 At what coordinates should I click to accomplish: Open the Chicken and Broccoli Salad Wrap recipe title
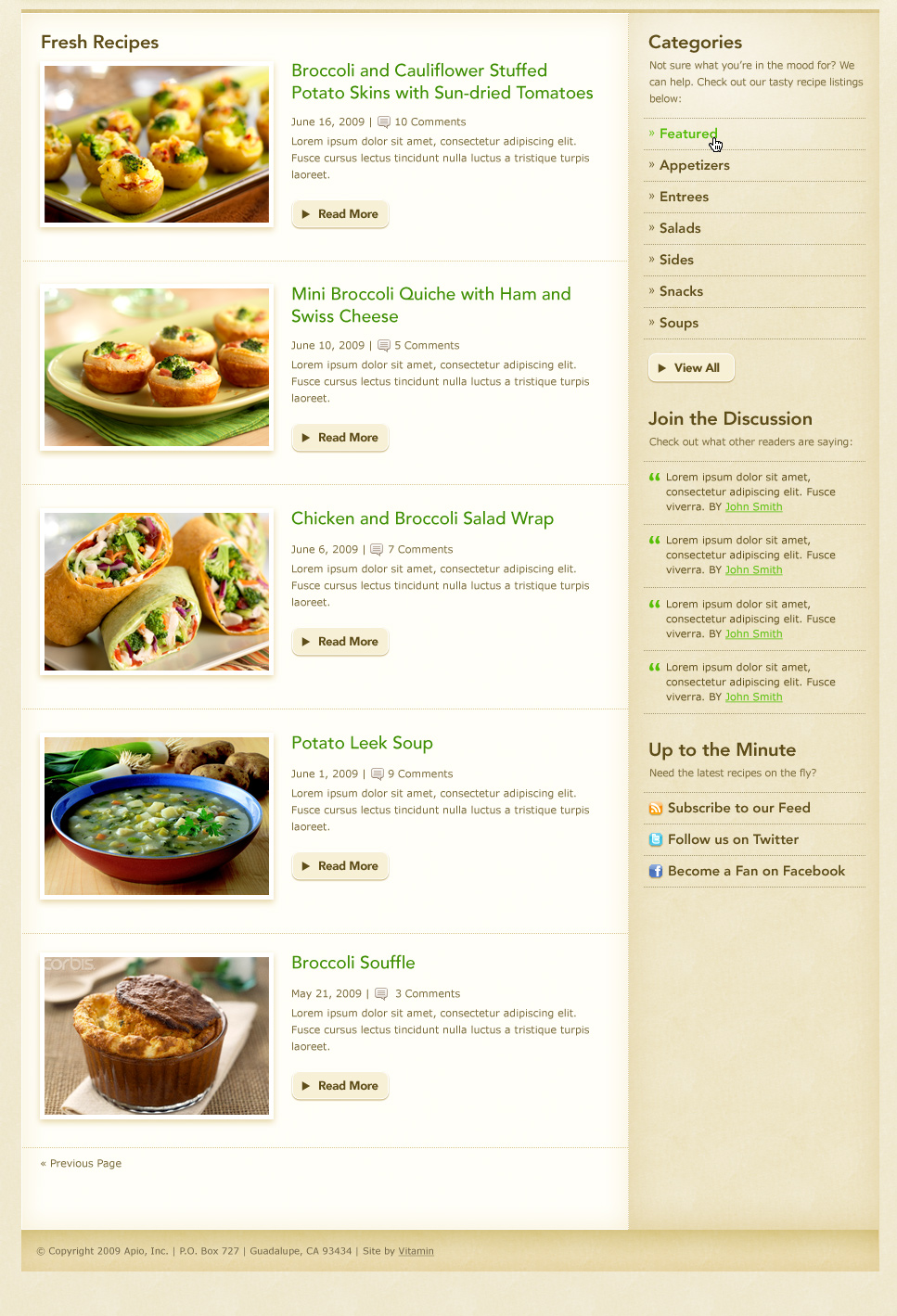[422, 518]
